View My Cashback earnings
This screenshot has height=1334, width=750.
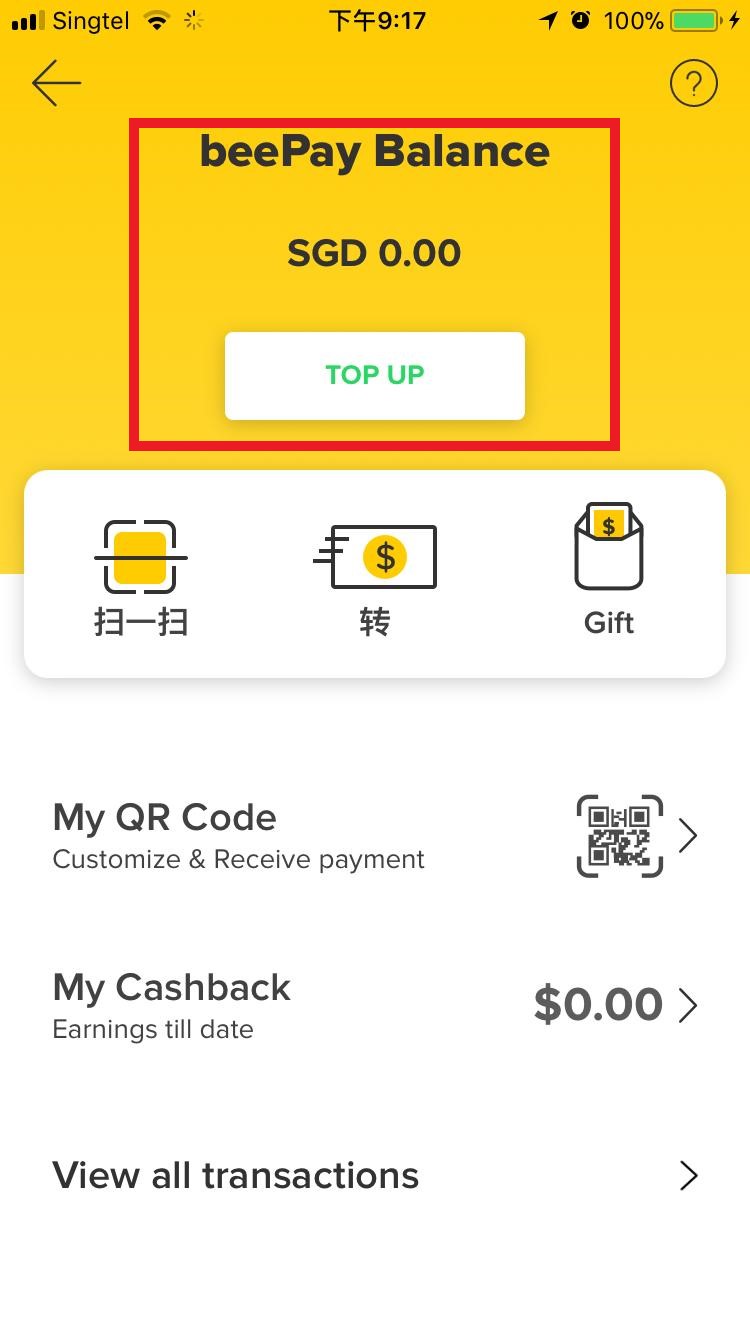[374, 1004]
